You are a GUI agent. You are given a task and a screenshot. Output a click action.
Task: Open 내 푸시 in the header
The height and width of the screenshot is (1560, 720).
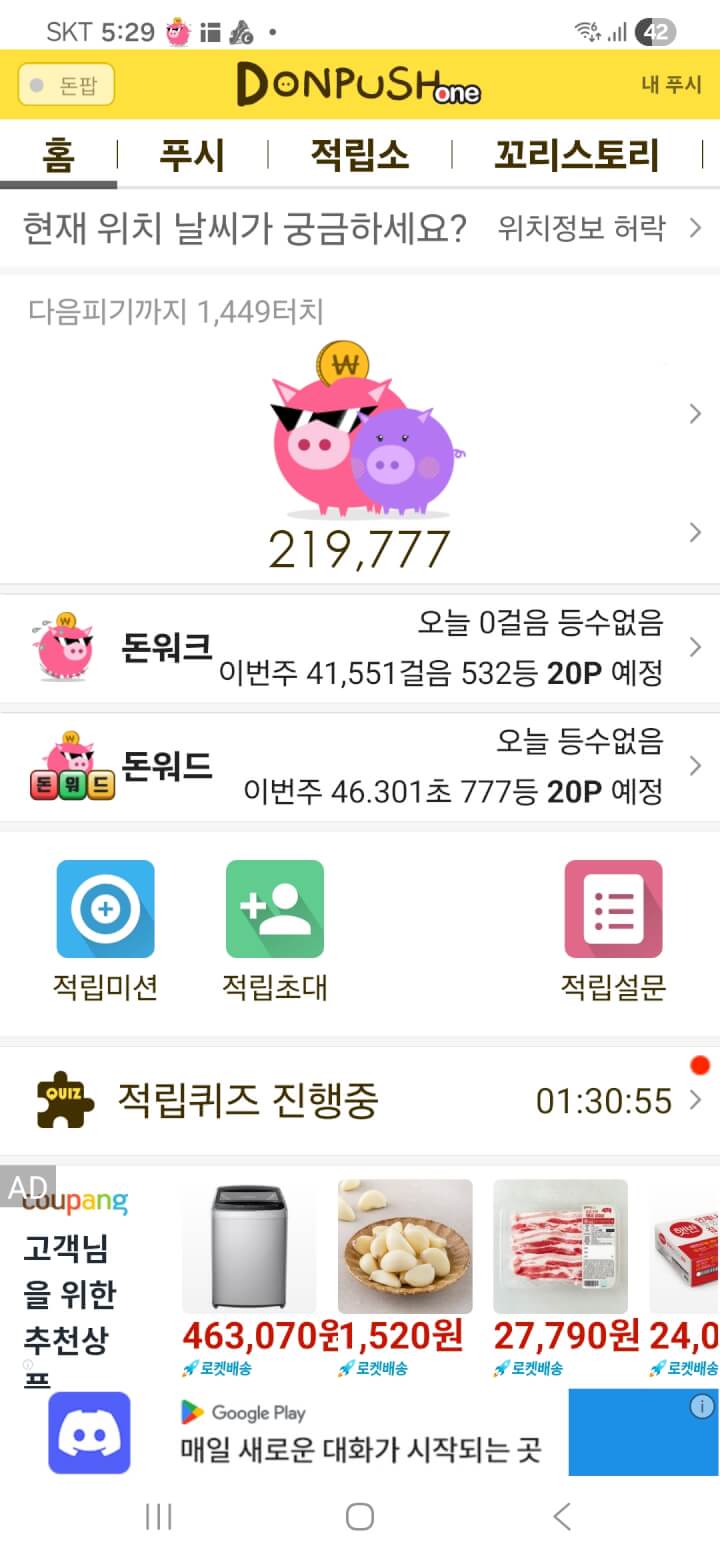[x=671, y=85]
